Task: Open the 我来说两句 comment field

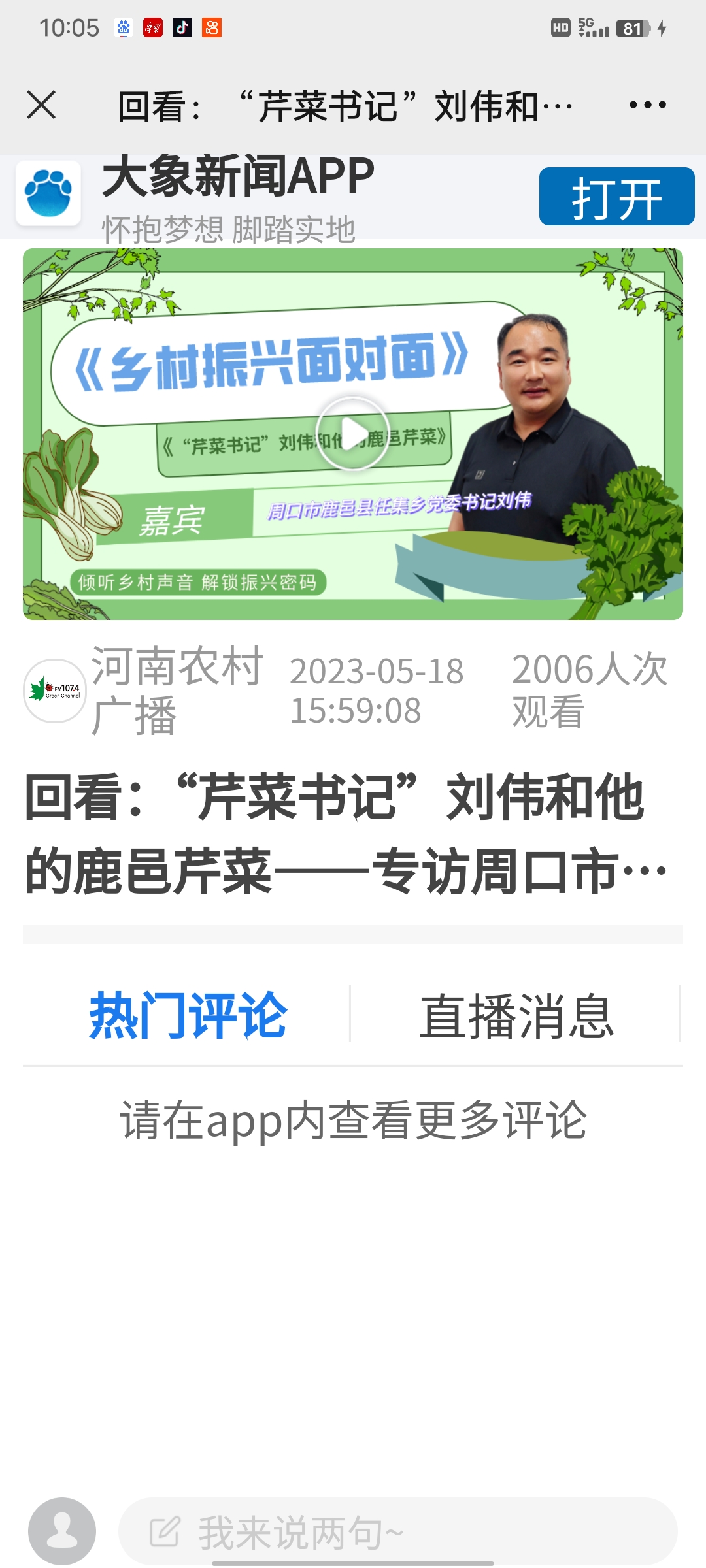Action: [397, 1531]
